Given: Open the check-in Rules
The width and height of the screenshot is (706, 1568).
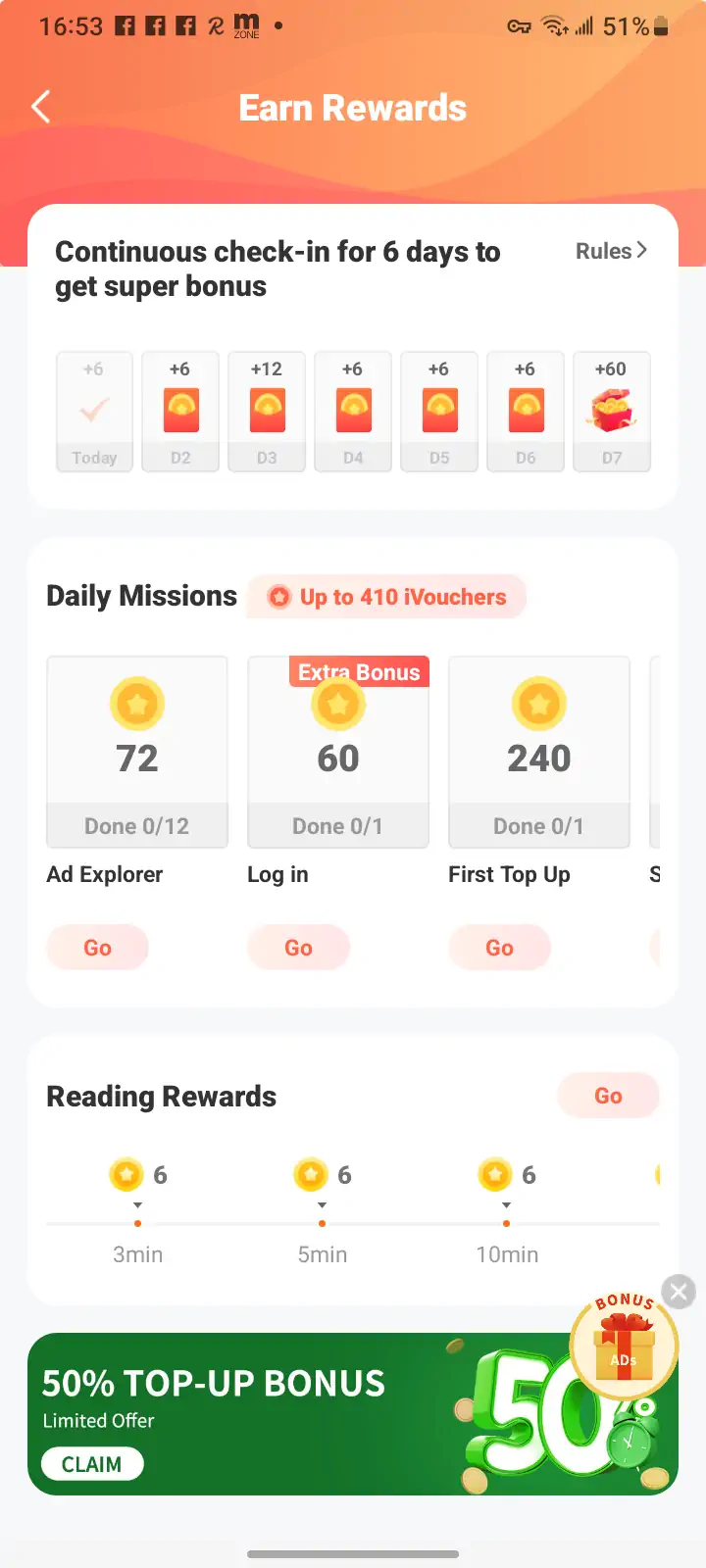Looking at the screenshot, I should pos(610,251).
